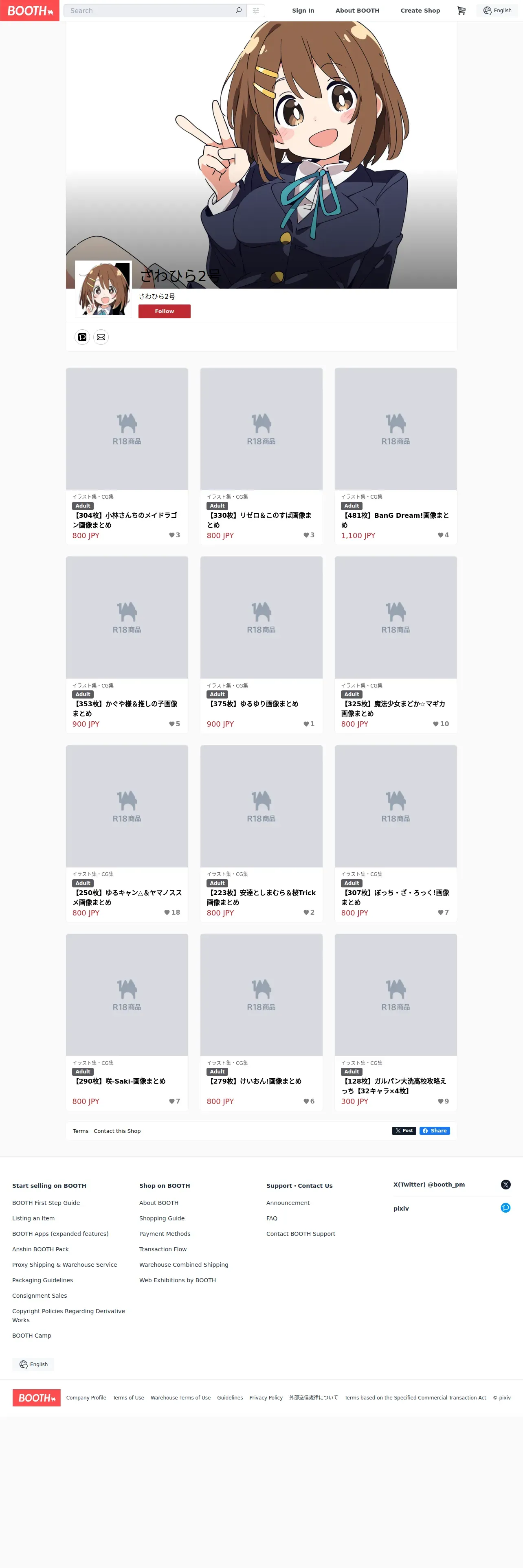
Task: Tap the search filter options icon
Action: [256, 10]
